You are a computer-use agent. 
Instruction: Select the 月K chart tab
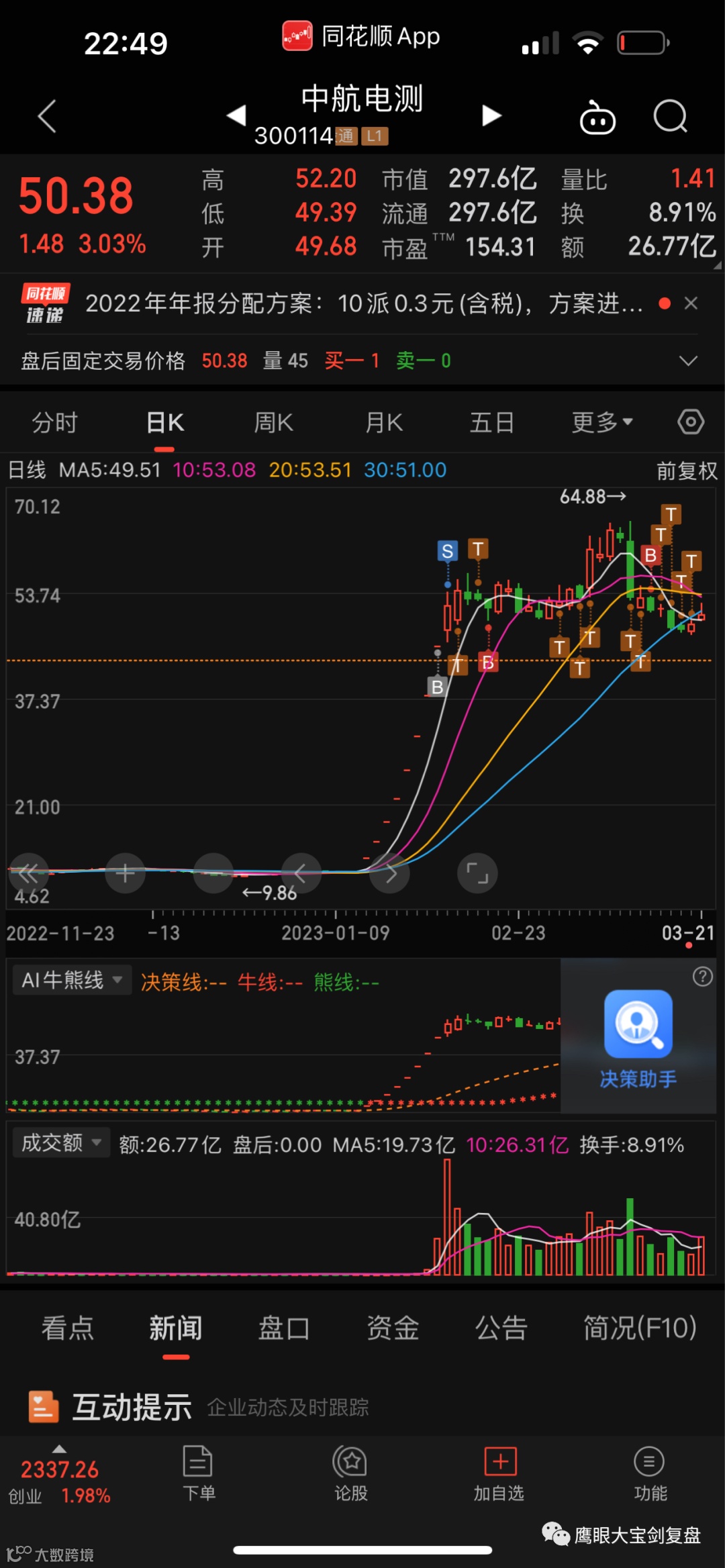click(384, 423)
